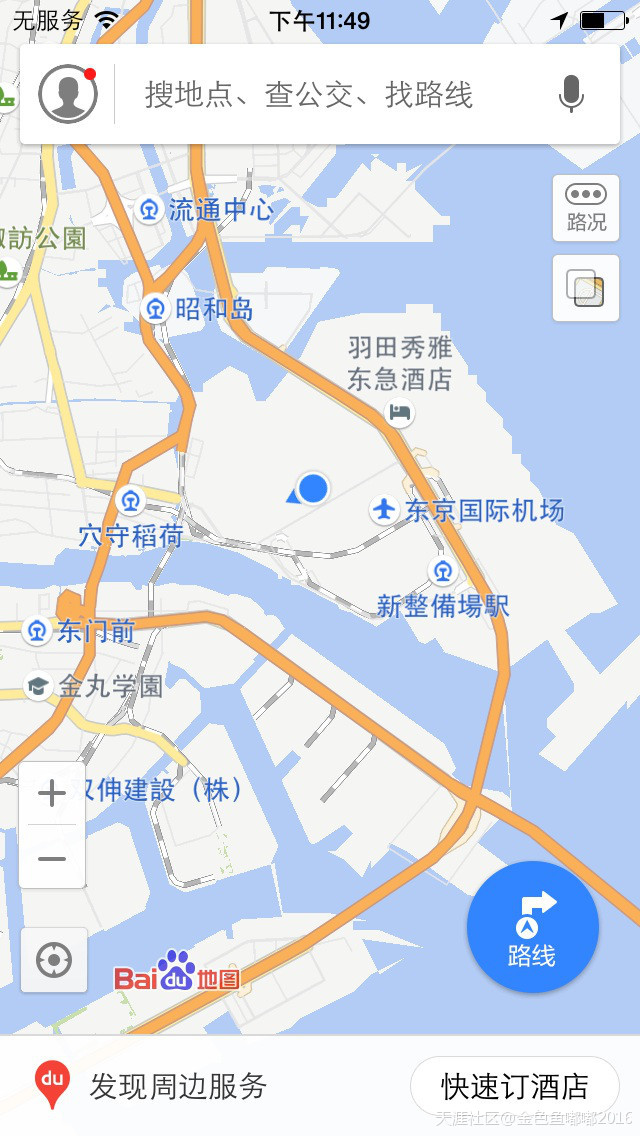The image size is (640, 1136).
Task: Select the 新整備場駅 station marker
Action: (442, 572)
